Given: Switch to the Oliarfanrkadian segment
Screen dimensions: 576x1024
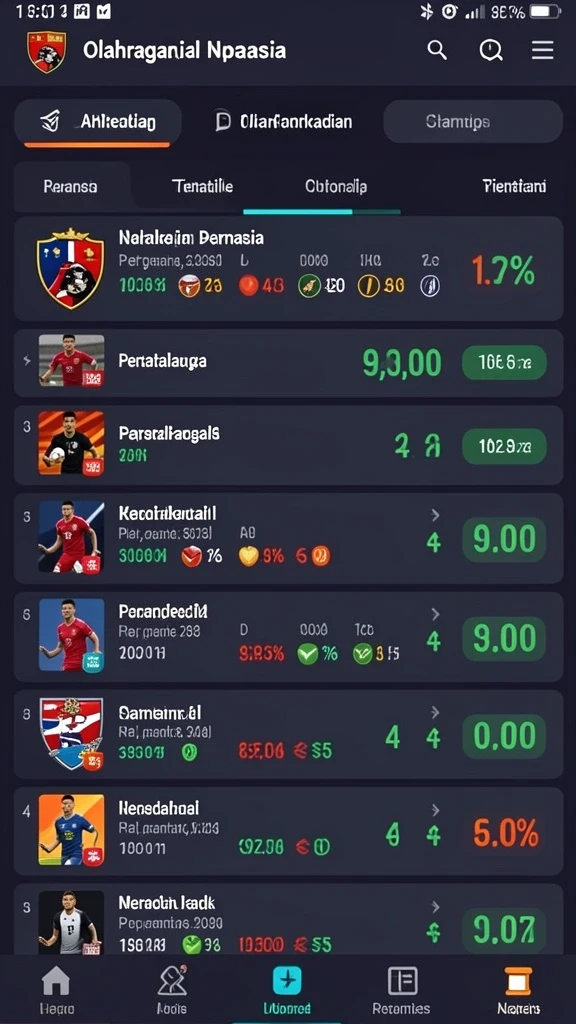Looking at the screenshot, I should [283, 122].
